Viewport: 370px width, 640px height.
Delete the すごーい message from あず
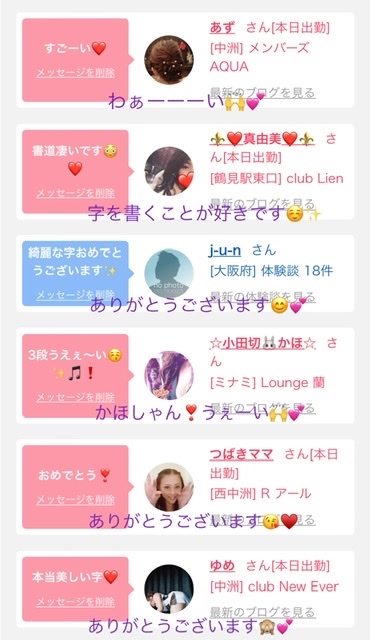click(x=75, y=73)
